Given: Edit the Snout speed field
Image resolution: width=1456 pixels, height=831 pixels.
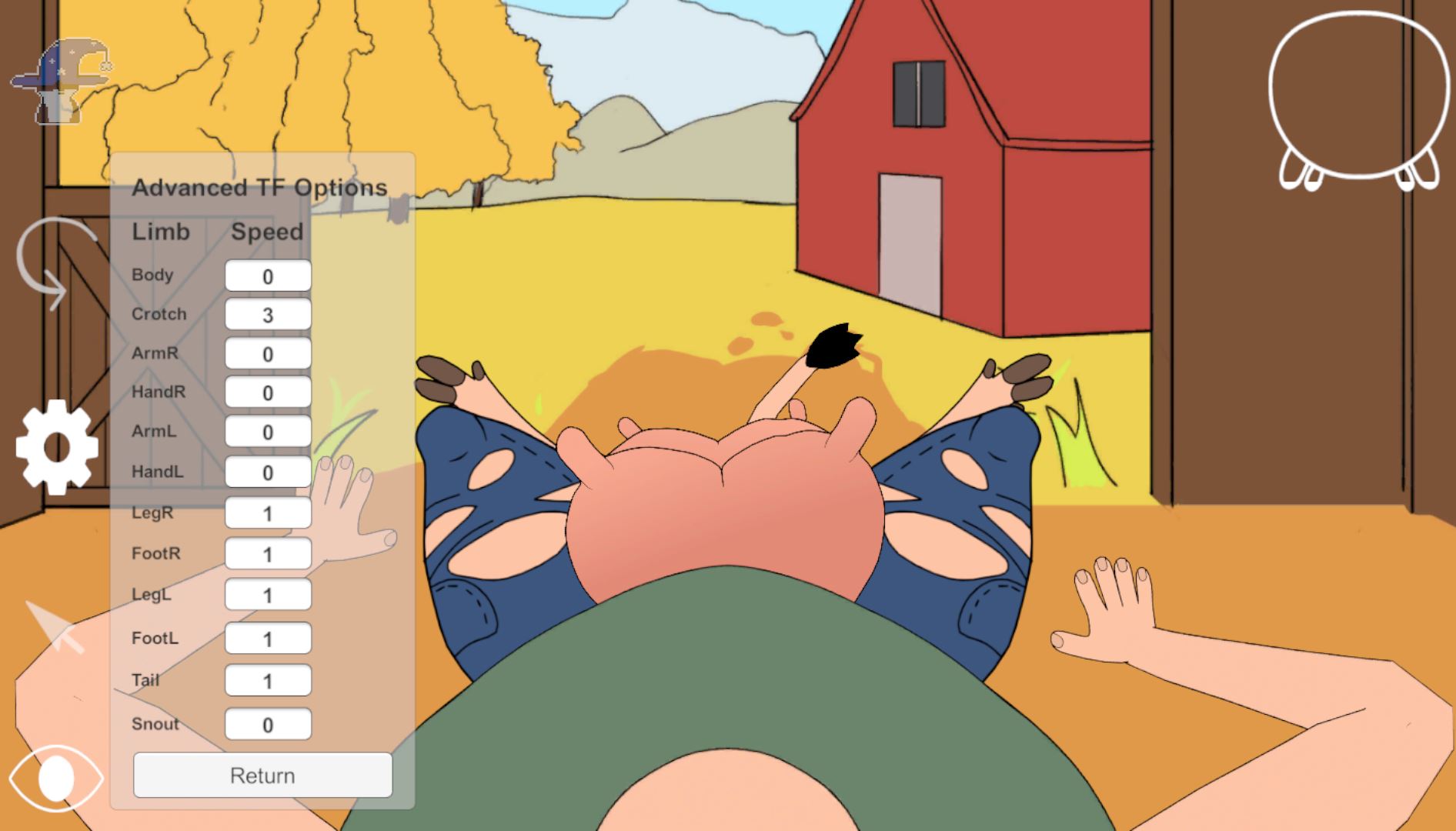Looking at the screenshot, I should click(268, 725).
